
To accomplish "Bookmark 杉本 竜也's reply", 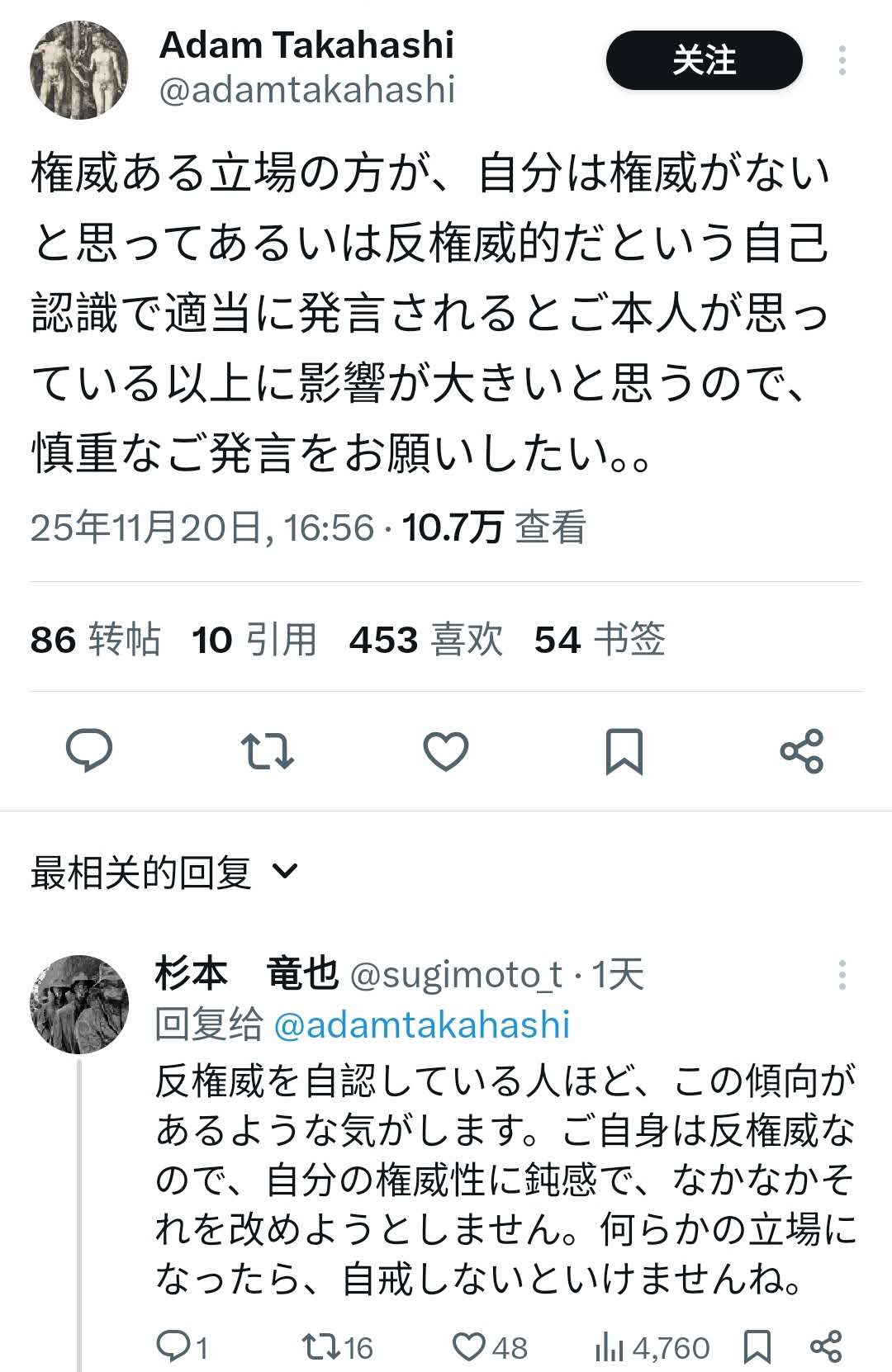I will 757,1346.
